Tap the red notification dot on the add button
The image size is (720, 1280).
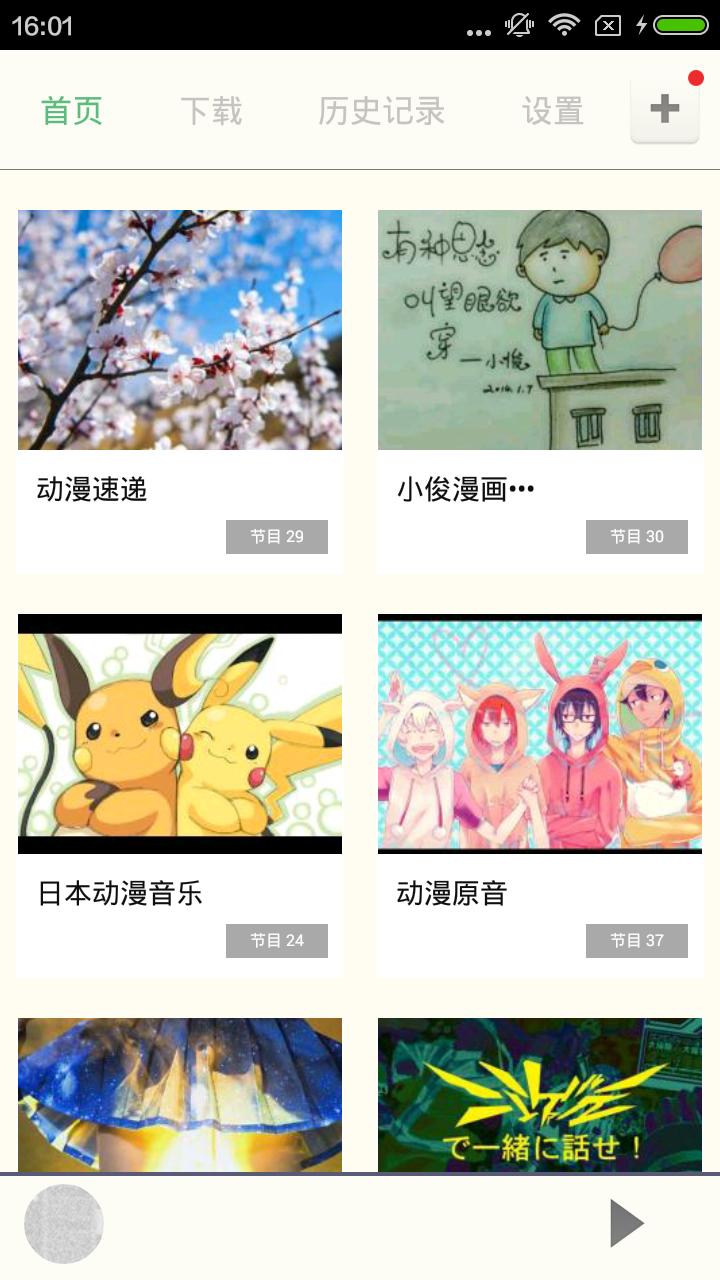696,75
